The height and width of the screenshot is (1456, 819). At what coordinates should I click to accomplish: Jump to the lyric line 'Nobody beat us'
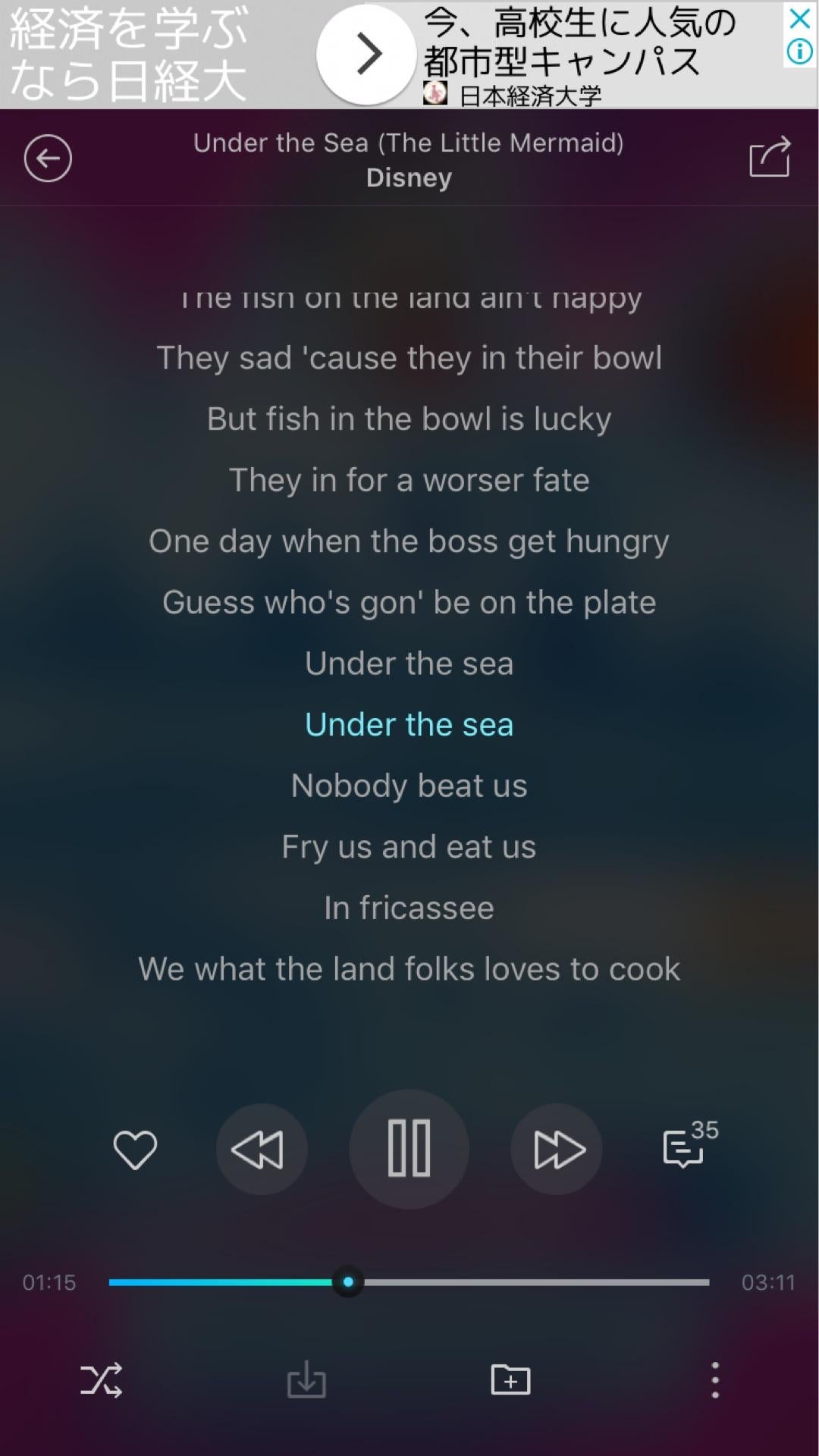pos(409,786)
